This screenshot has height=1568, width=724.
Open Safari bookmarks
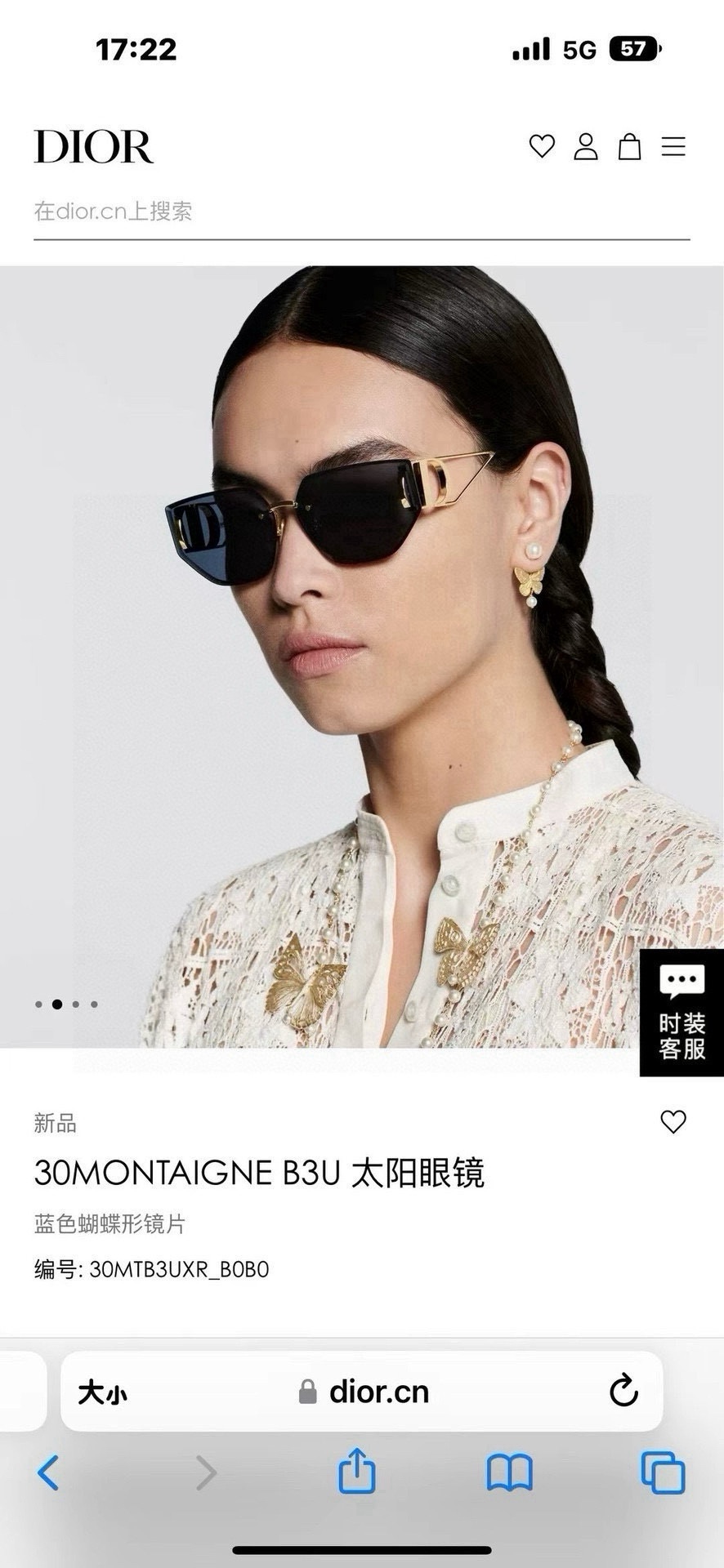[509, 1472]
